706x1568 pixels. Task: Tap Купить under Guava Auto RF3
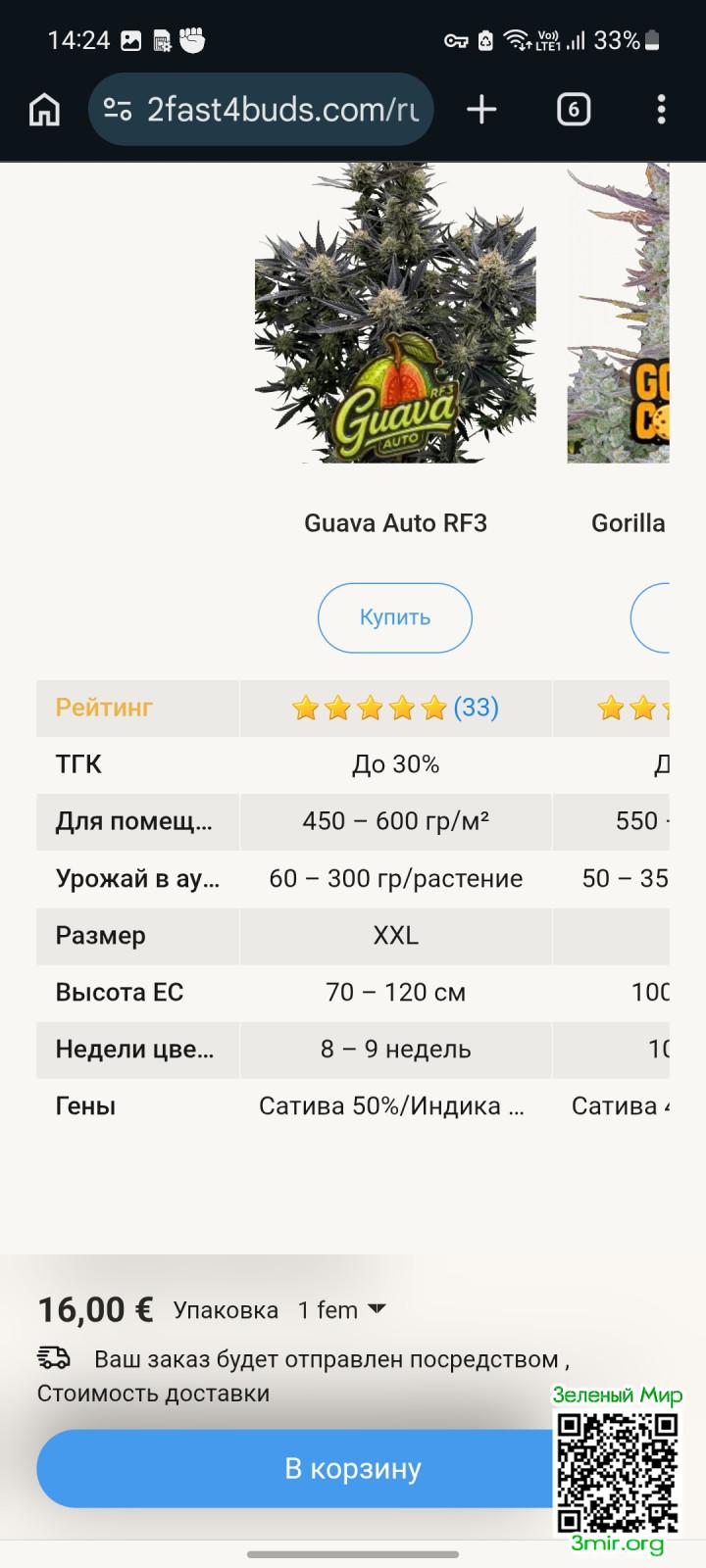click(x=395, y=617)
